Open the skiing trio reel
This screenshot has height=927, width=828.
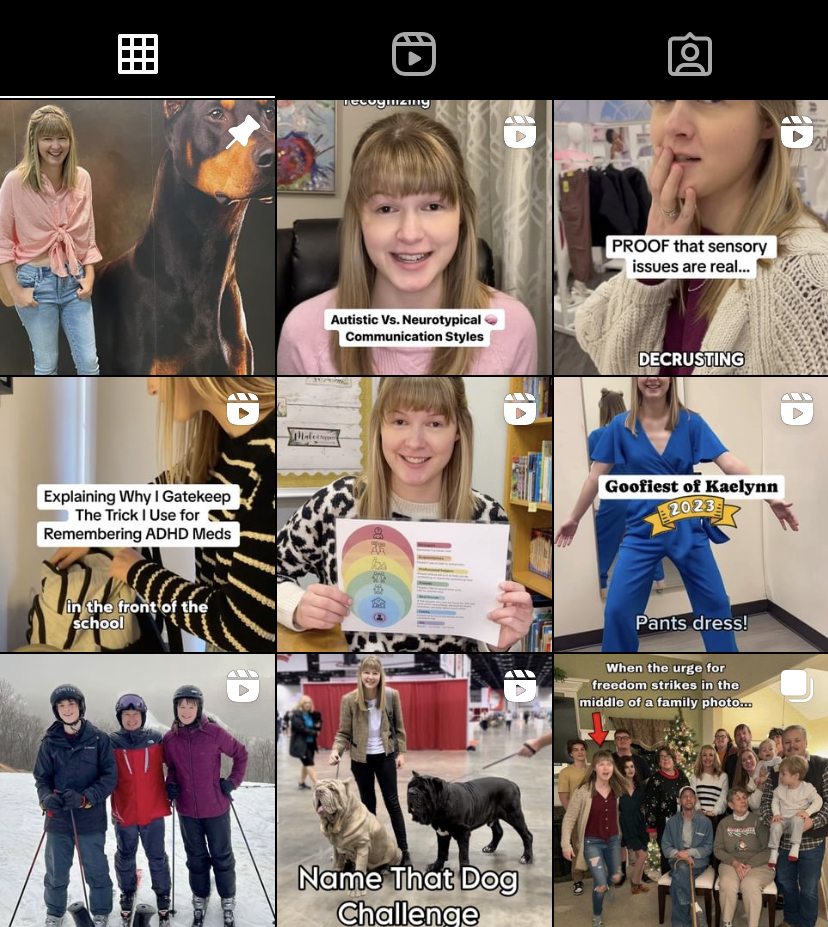137,791
